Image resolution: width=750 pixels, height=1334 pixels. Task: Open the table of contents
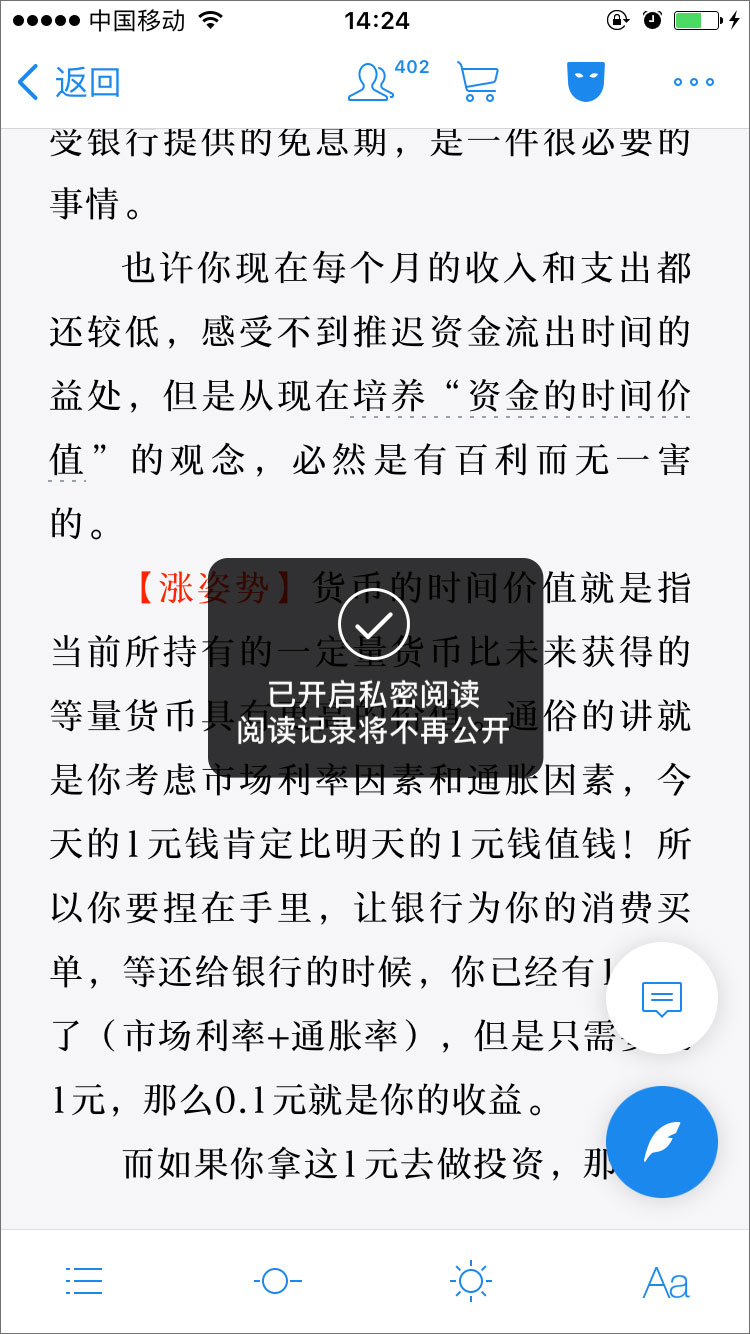[x=84, y=1281]
